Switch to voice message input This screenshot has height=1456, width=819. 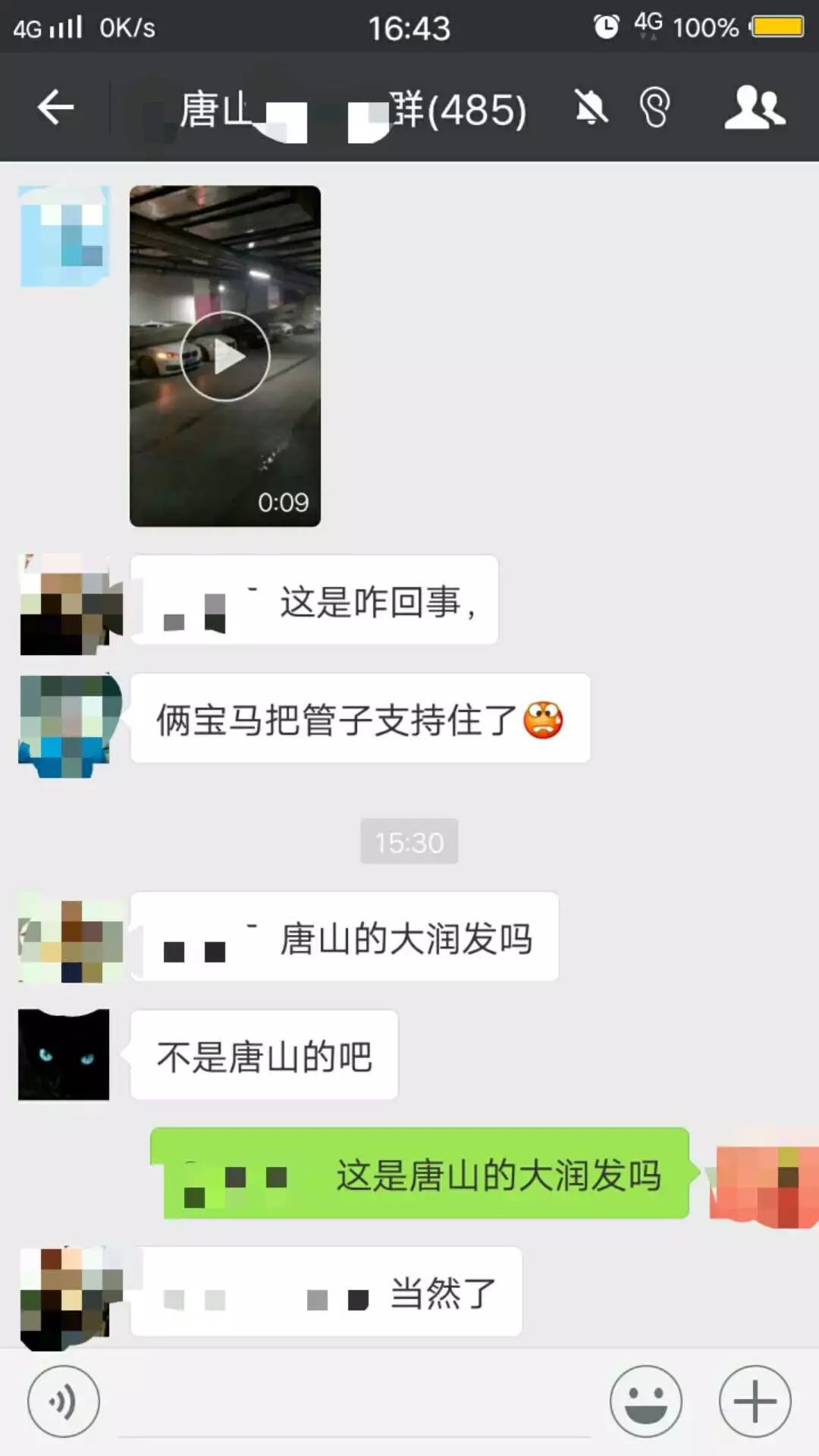click(64, 1401)
